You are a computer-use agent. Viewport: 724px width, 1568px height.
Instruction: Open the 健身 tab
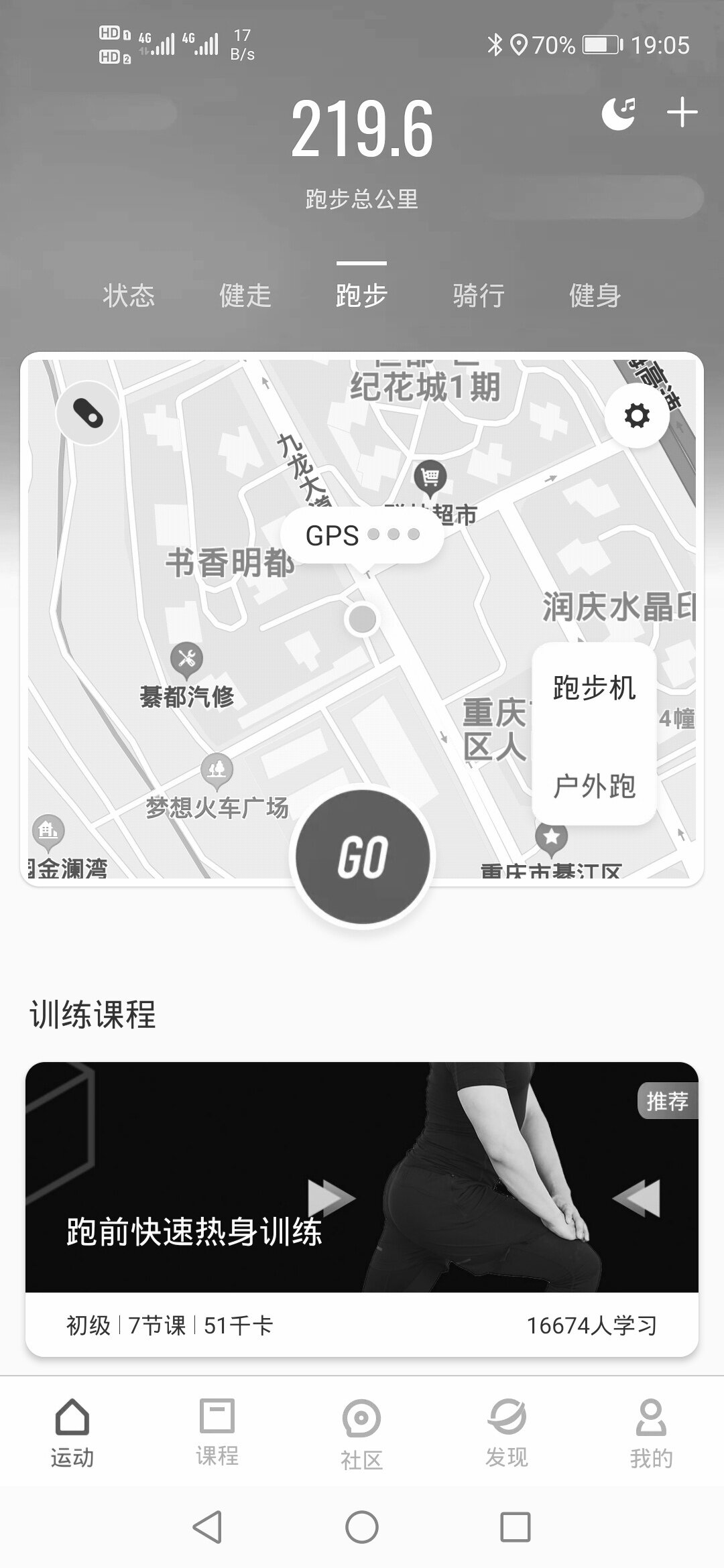point(595,295)
